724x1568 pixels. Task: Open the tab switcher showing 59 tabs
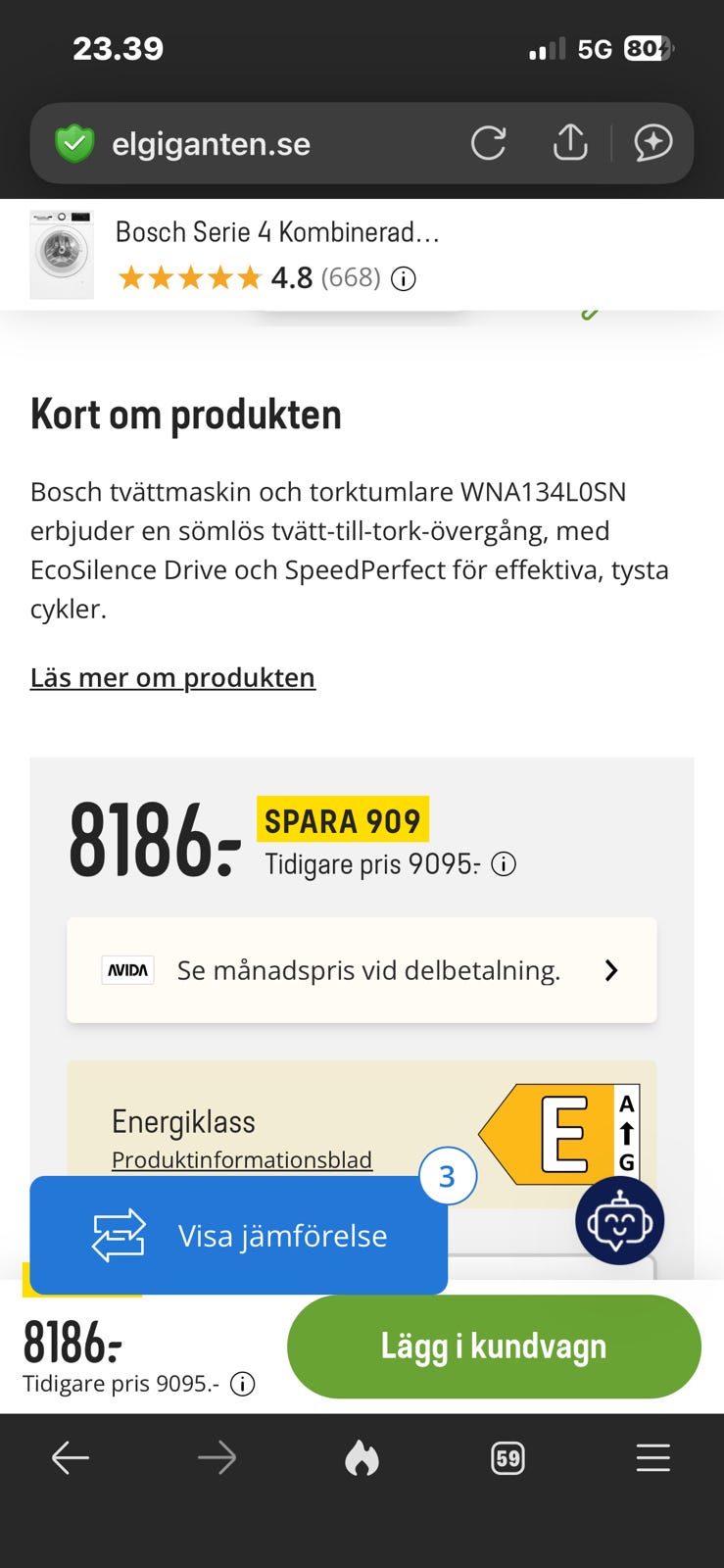pos(507,1458)
